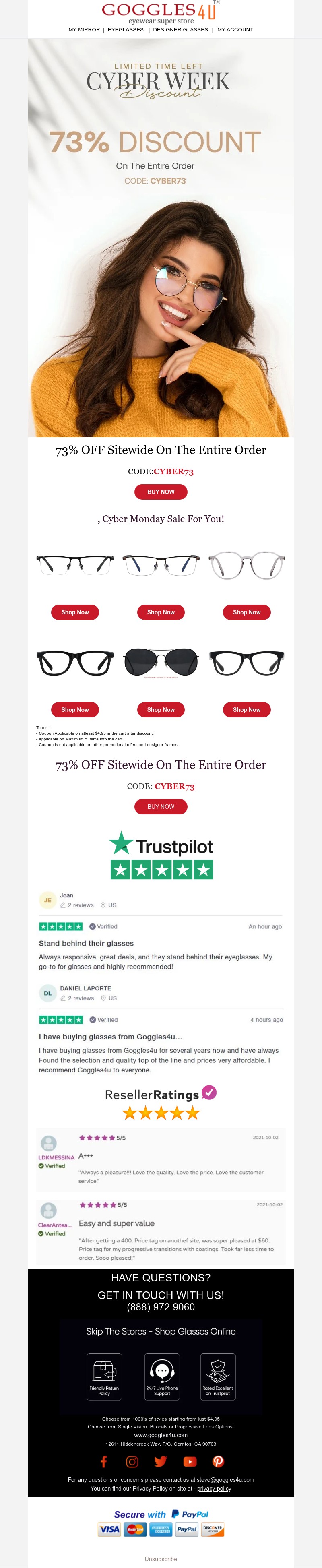The image size is (322, 1568).
Task: Open the MY MIRROR link
Action: [84, 29]
